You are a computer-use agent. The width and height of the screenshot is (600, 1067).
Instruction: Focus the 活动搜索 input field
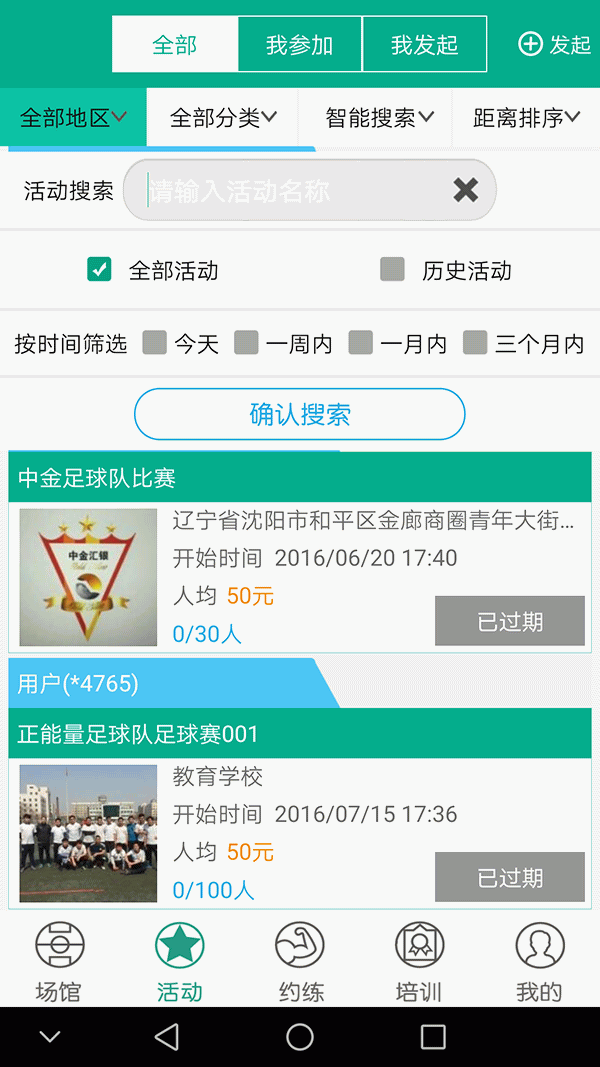(290, 190)
